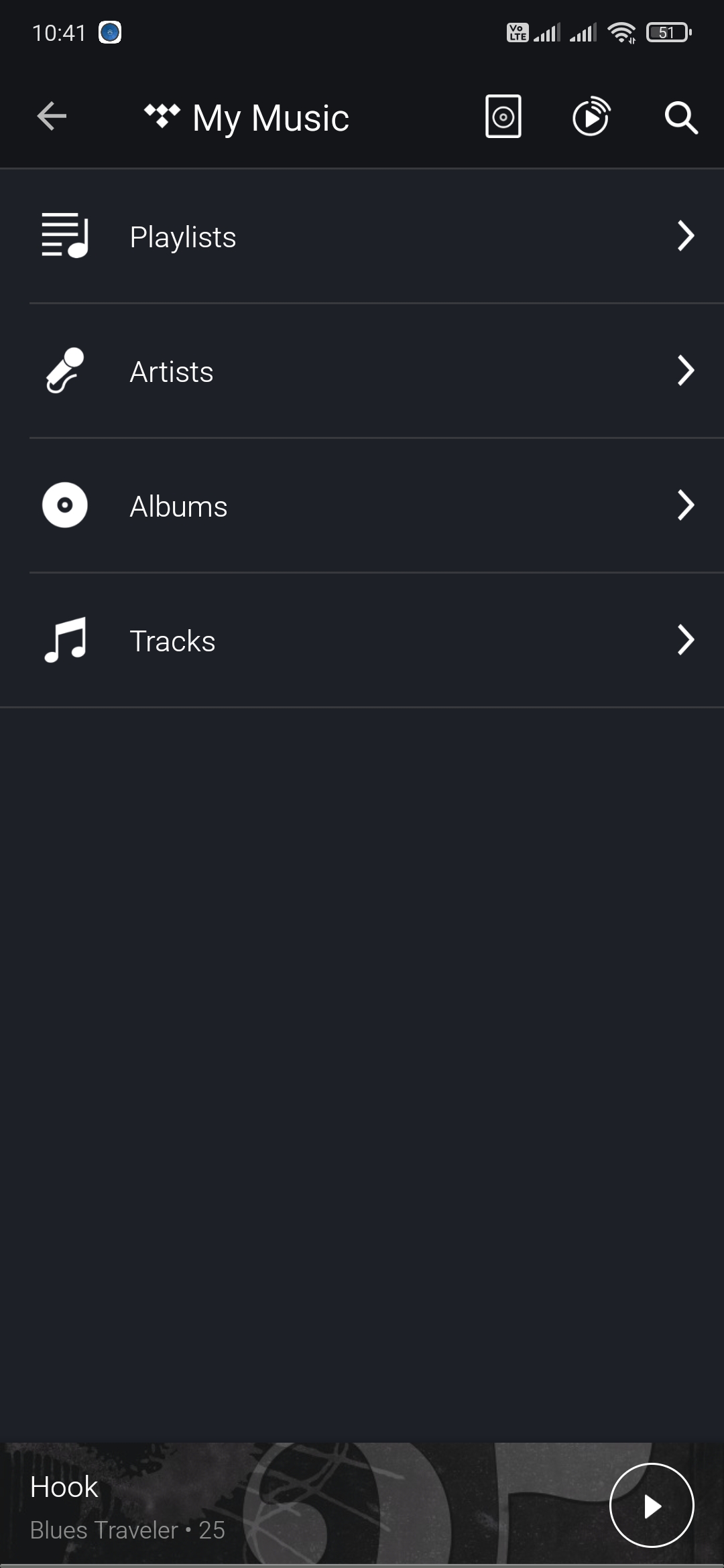This screenshot has width=724, height=1568.
Task: Open the speaker device selector
Action: (x=503, y=117)
